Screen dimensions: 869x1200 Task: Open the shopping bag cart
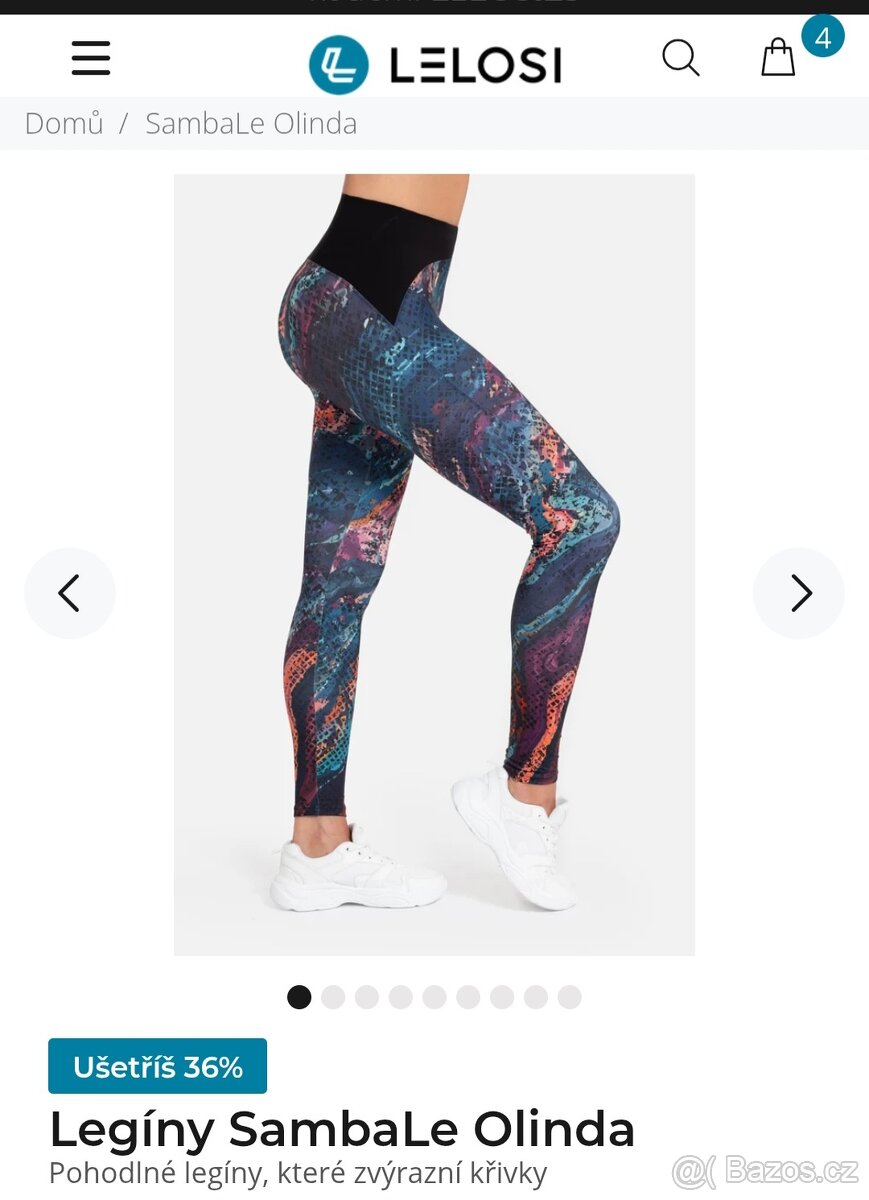pyautogui.click(x=778, y=58)
